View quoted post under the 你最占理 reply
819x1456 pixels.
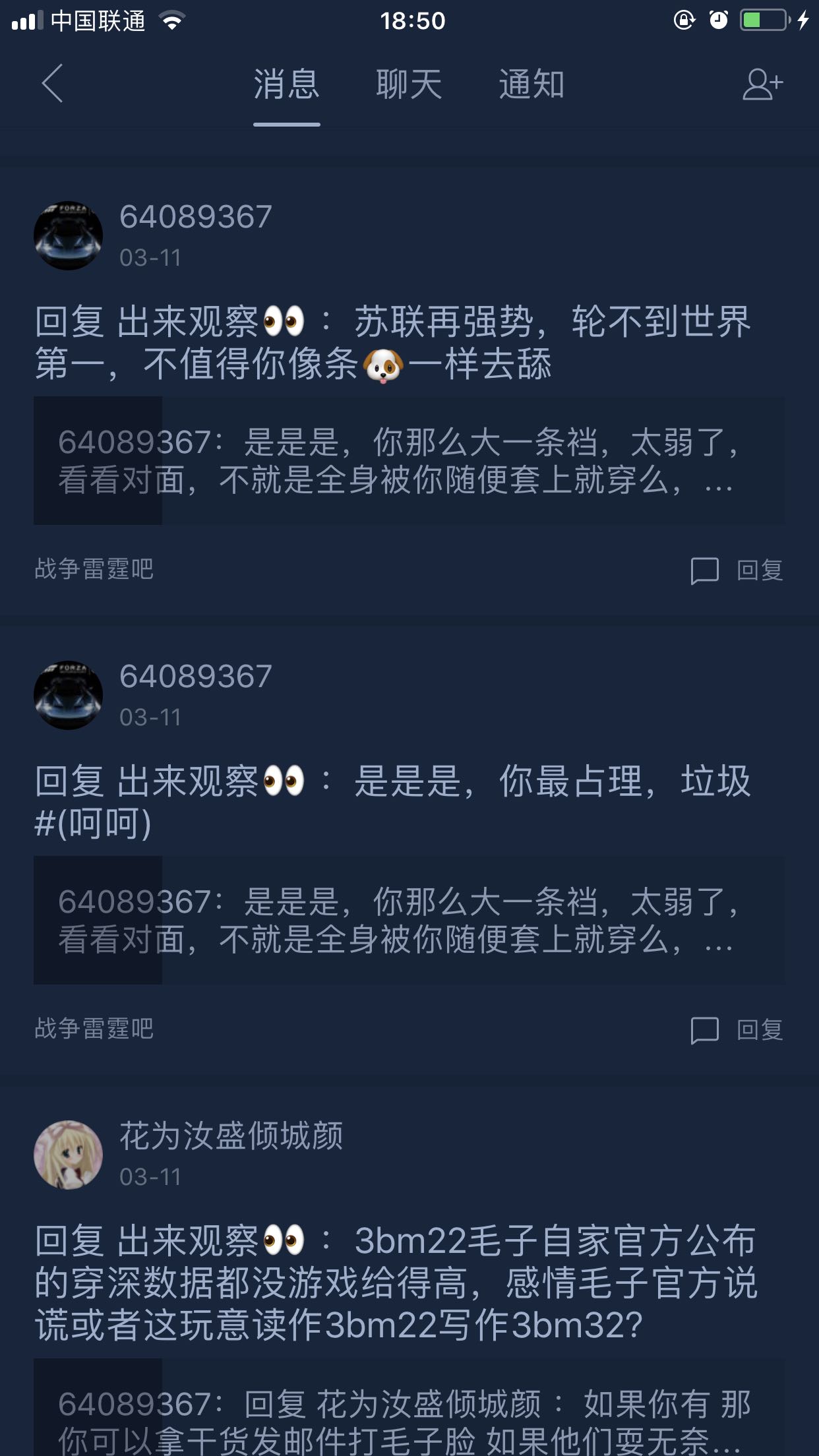click(x=409, y=920)
